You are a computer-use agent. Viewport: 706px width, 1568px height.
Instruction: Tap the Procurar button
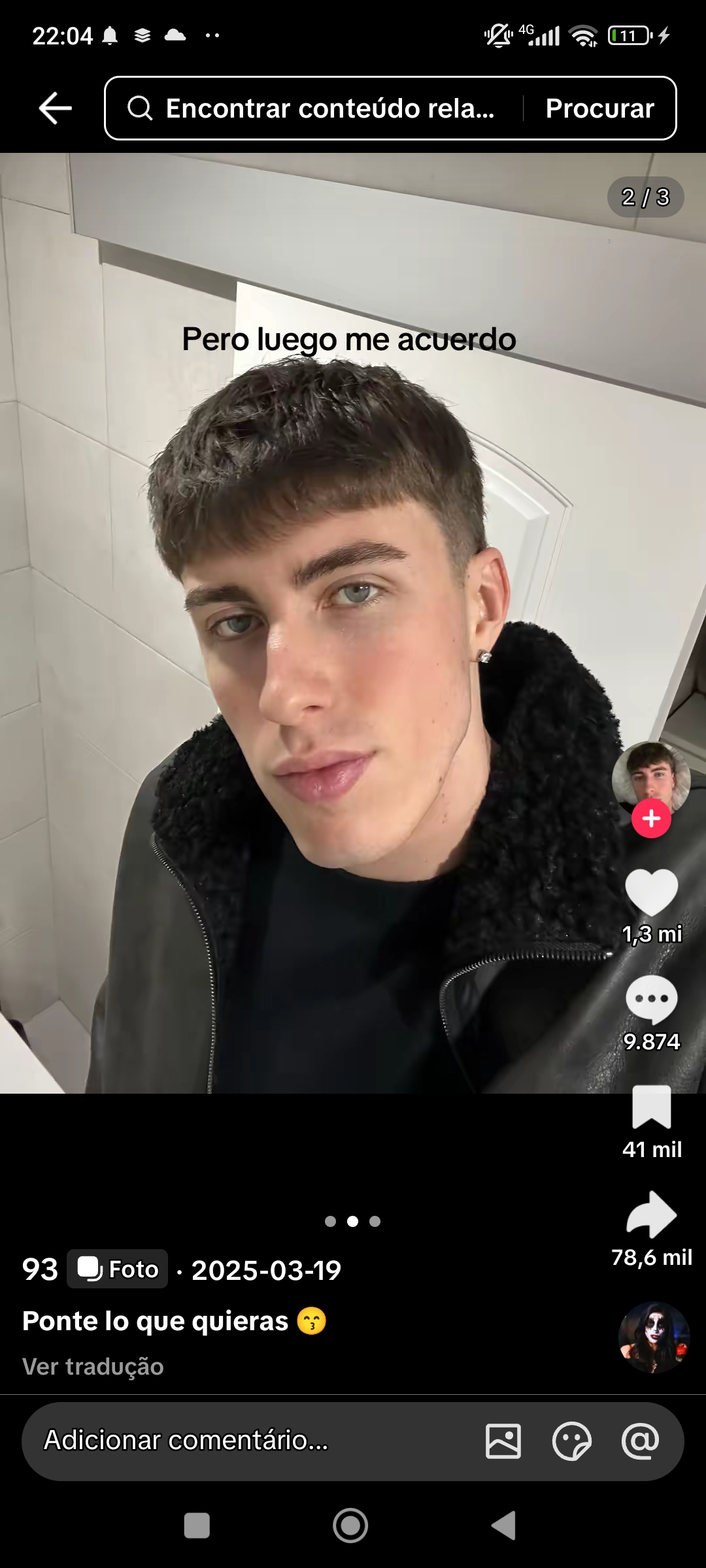[x=599, y=108]
